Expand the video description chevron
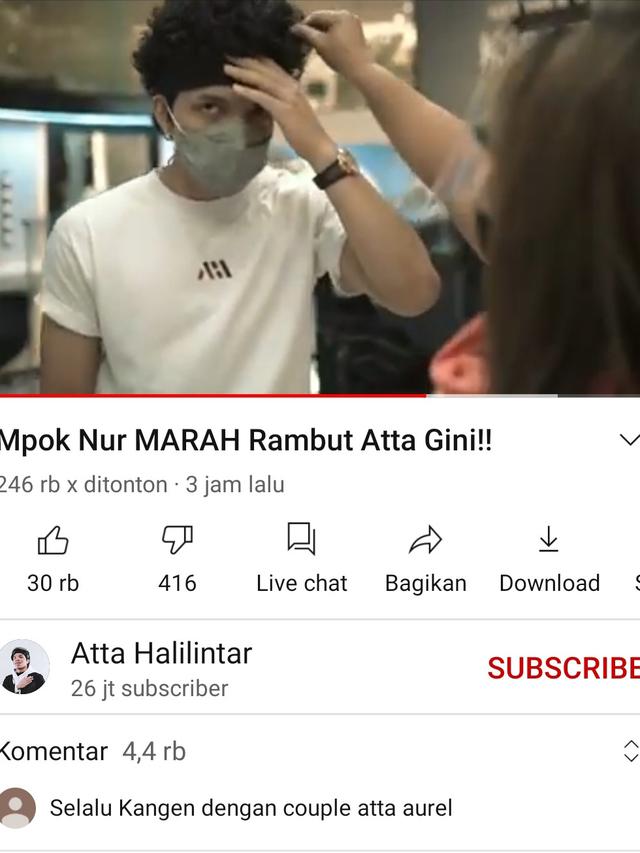 (x=628, y=440)
